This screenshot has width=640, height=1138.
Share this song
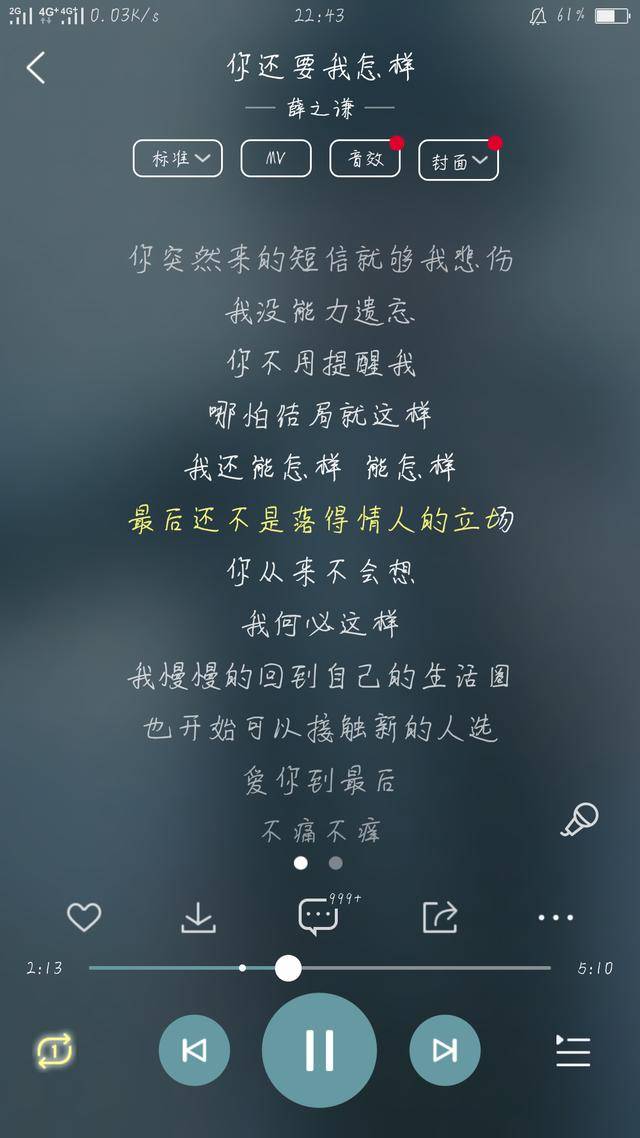pyautogui.click(x=439, y=917)
